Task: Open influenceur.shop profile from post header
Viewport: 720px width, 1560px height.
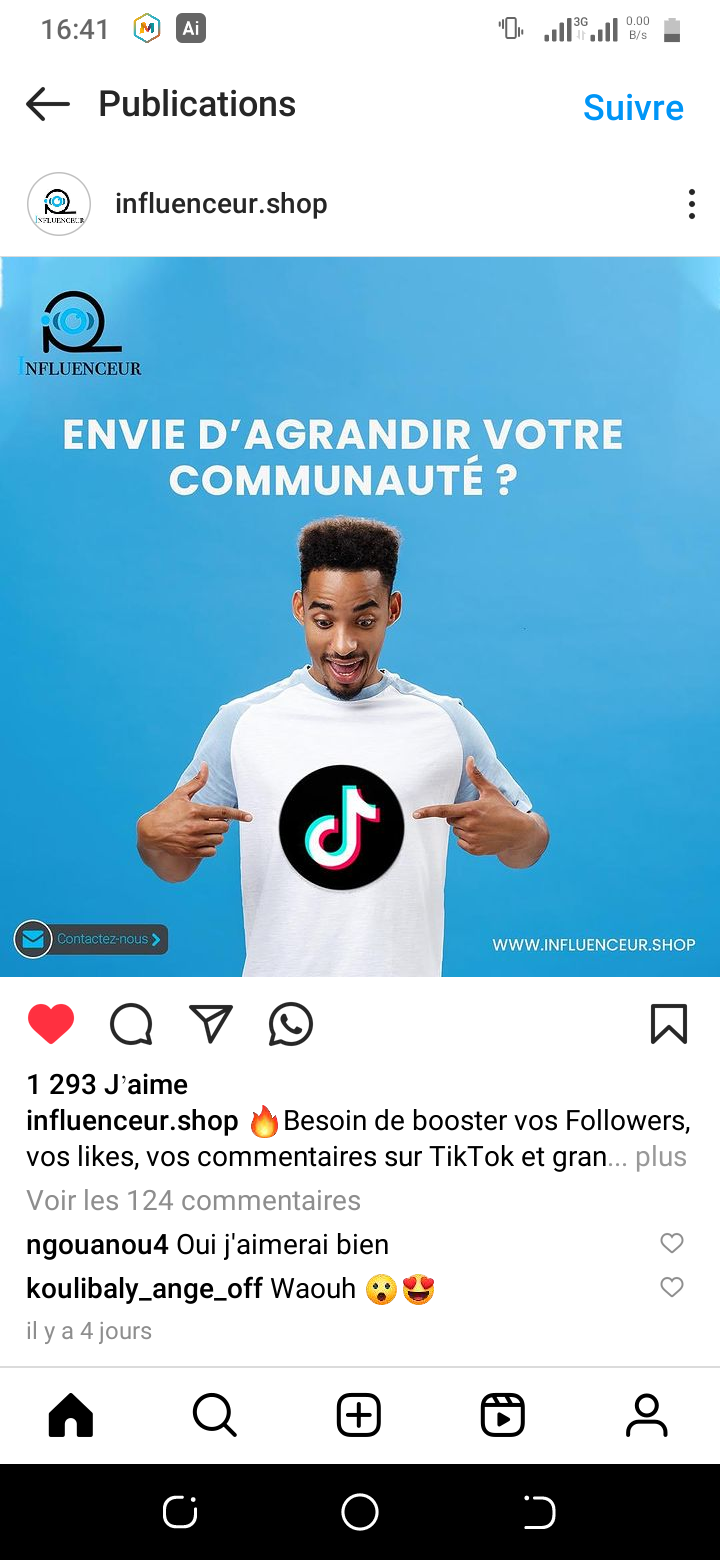Action: tap(221, 204)
